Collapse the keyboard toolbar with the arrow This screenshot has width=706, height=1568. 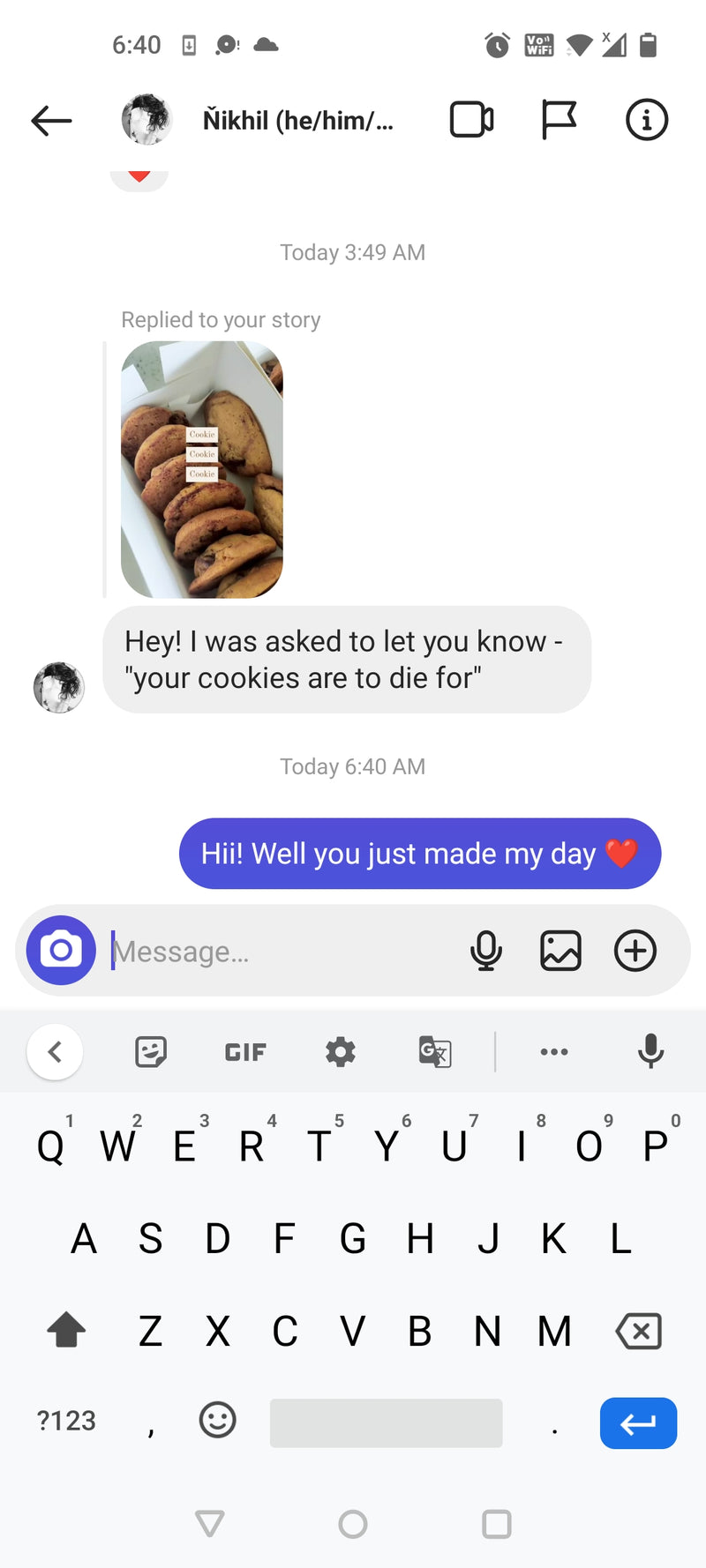(x=55, y=1052)
